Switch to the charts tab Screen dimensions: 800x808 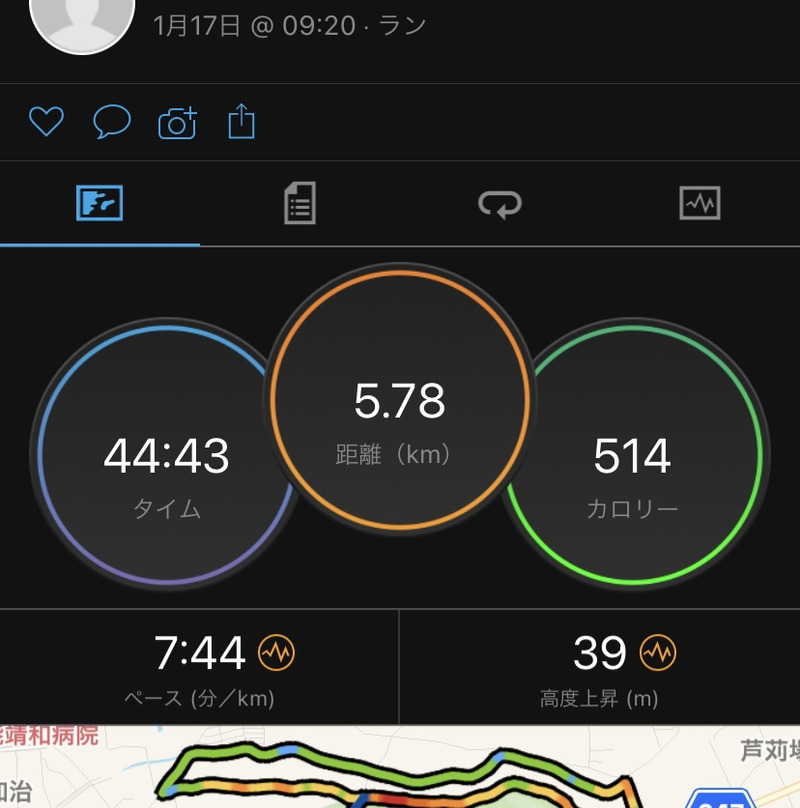(x=699, y=203)
